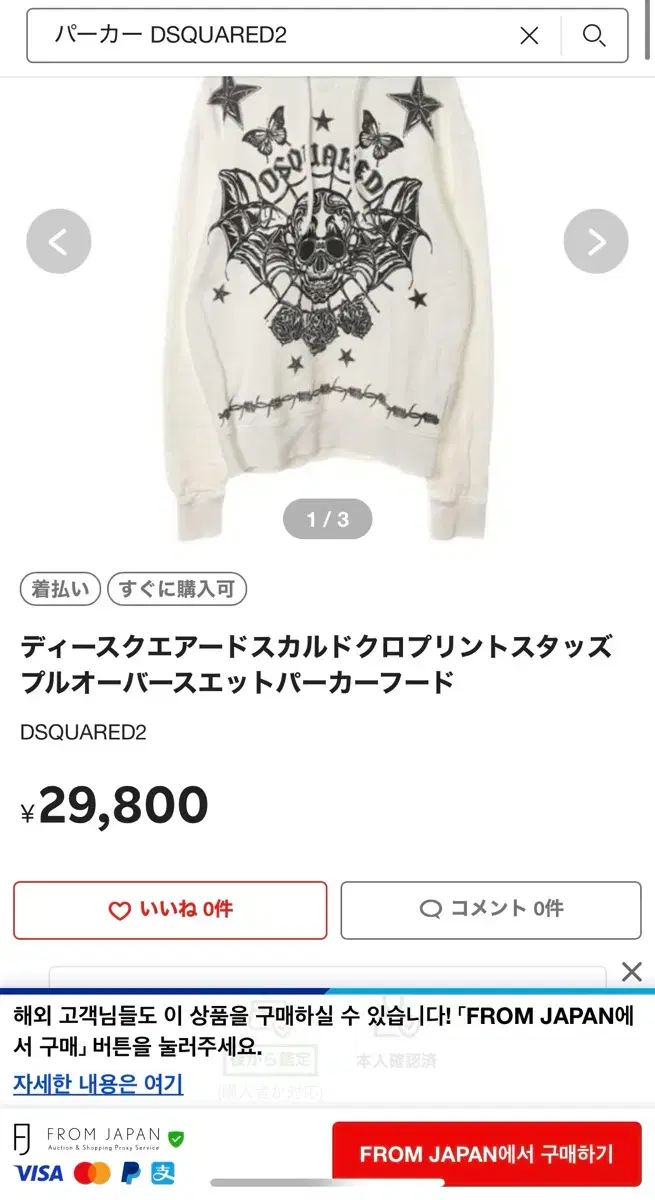
Task: Dismiss the FROM JAPAN banner
Action: [x=631, y=971]
